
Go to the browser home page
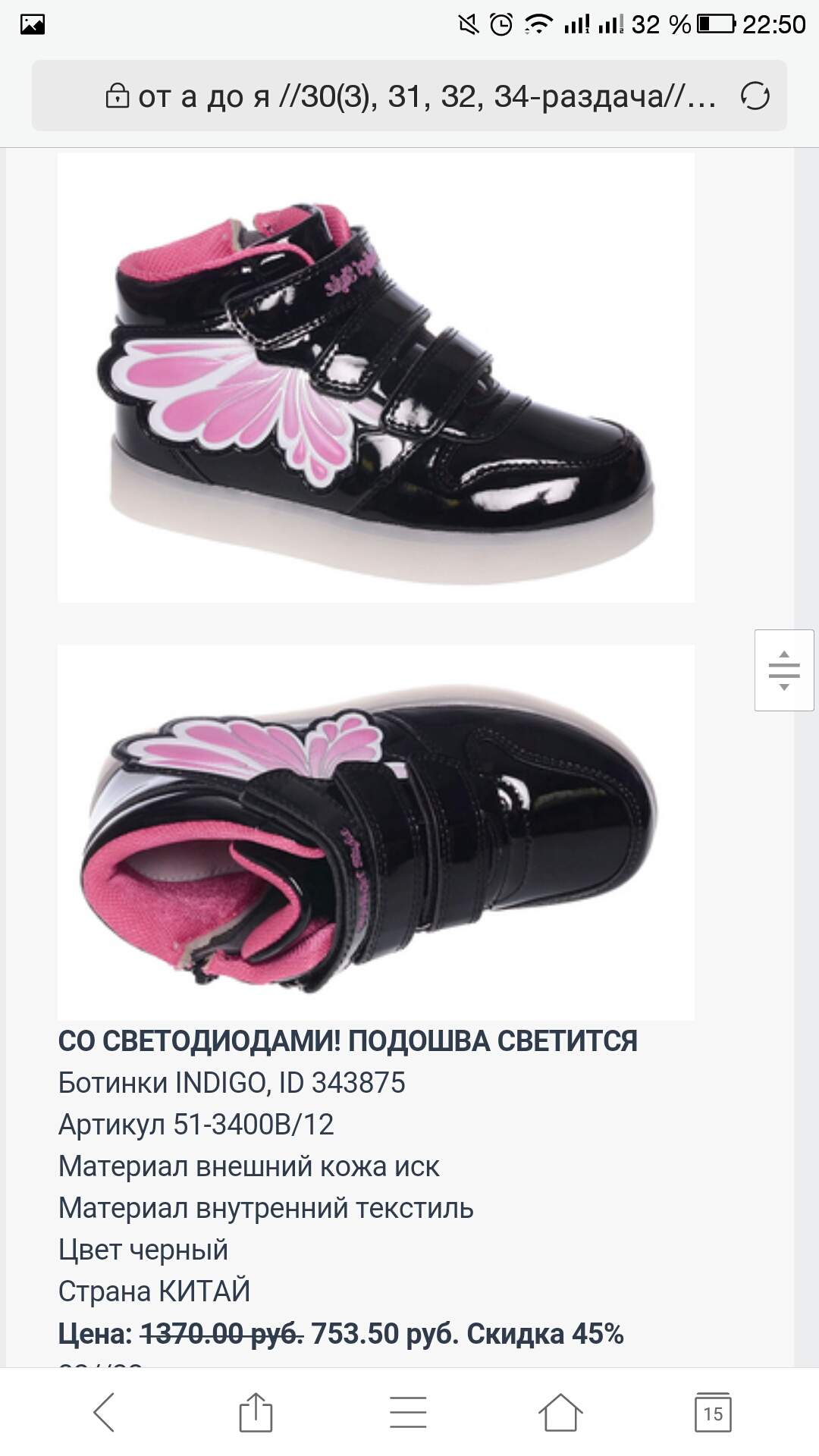[560, 1412]
